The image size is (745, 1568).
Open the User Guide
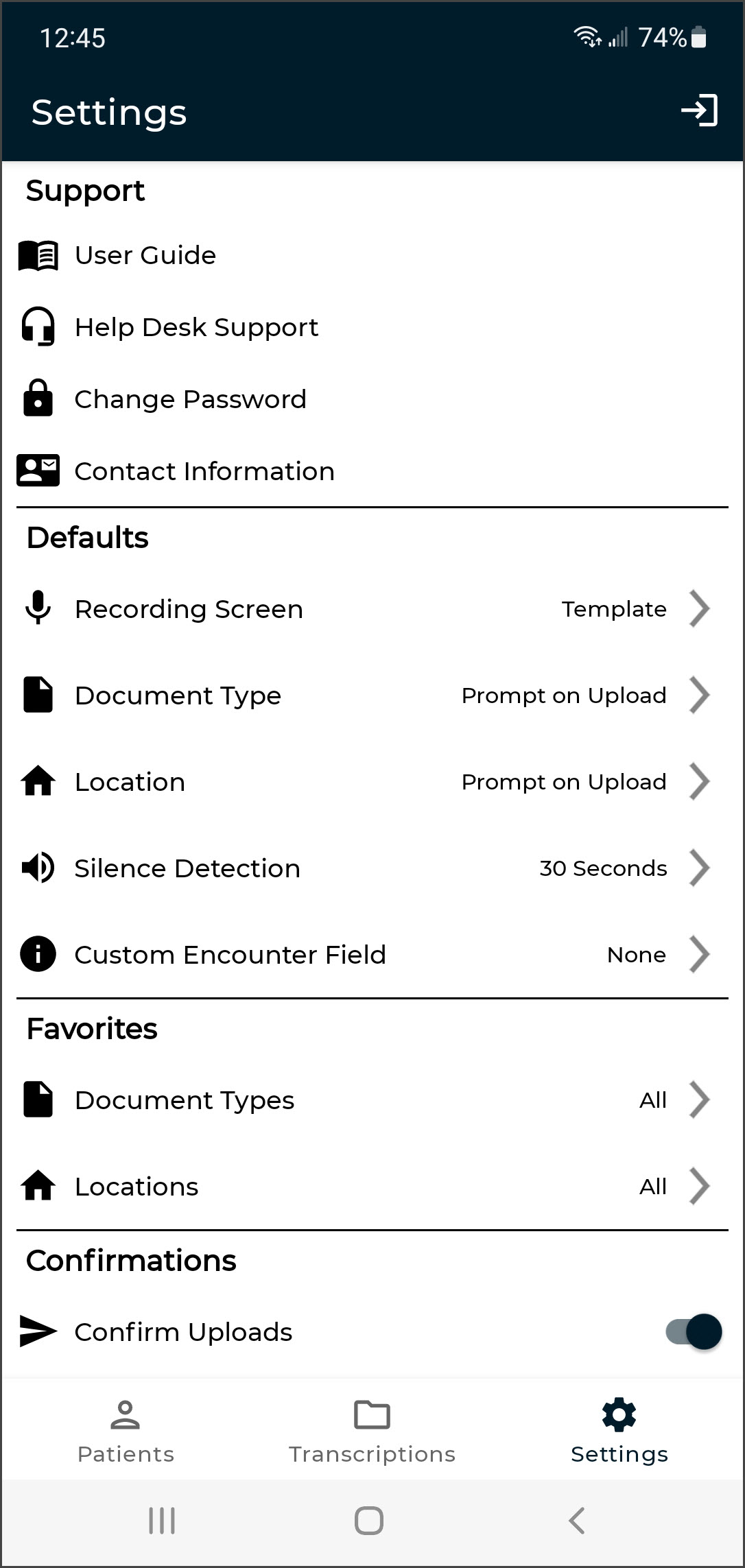coord(145,256)
